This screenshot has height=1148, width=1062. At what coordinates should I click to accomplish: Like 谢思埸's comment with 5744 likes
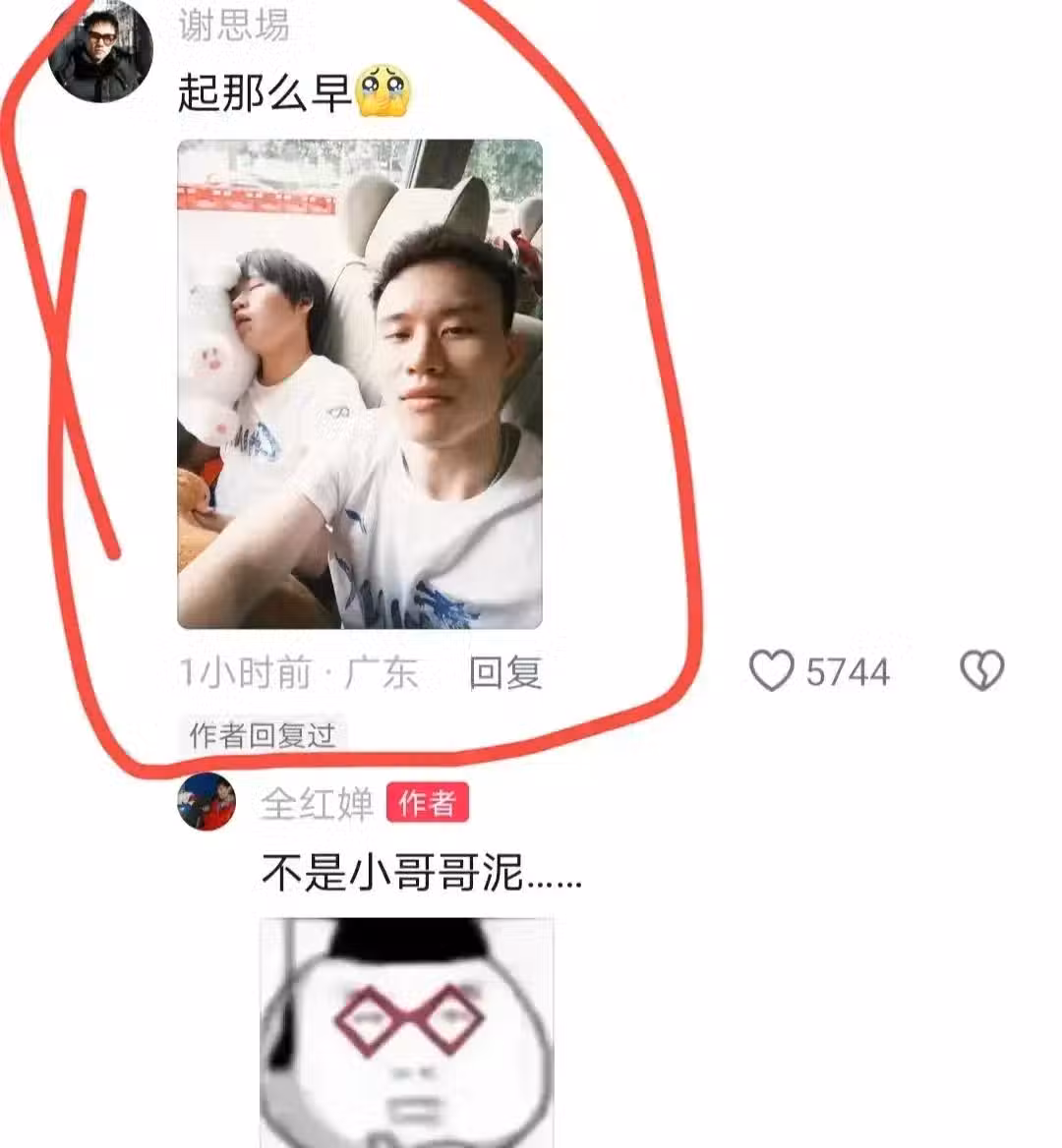(x=772, y=671)
